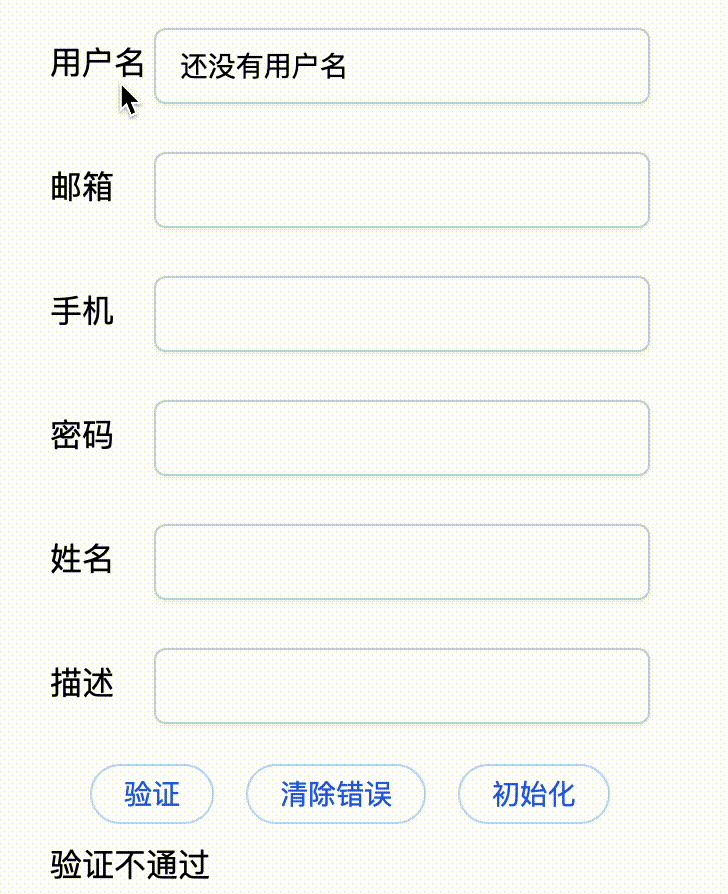Tap the 清除错误 button
The image size is (728, 894).
[336, 794]
